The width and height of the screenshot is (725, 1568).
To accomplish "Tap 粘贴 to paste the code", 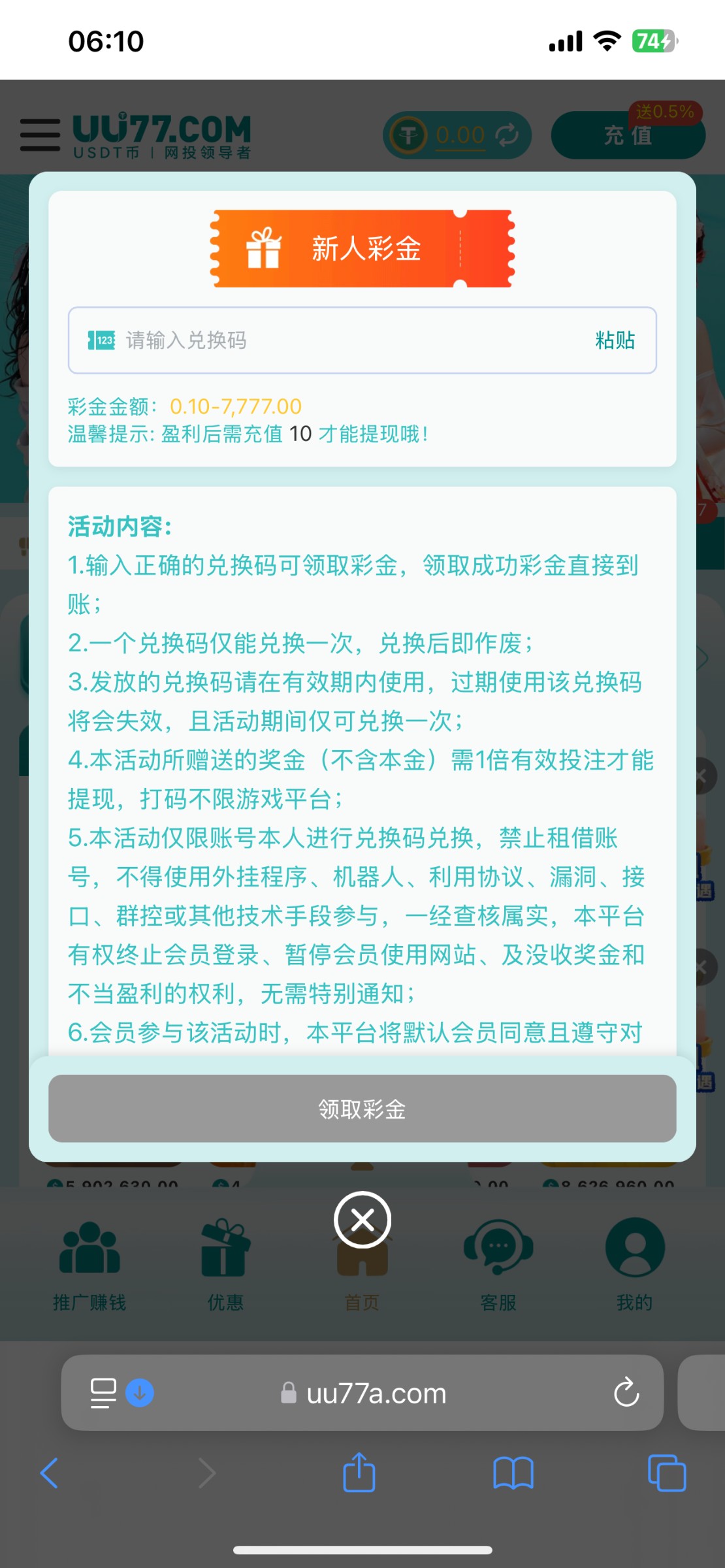I will (615, 340).
